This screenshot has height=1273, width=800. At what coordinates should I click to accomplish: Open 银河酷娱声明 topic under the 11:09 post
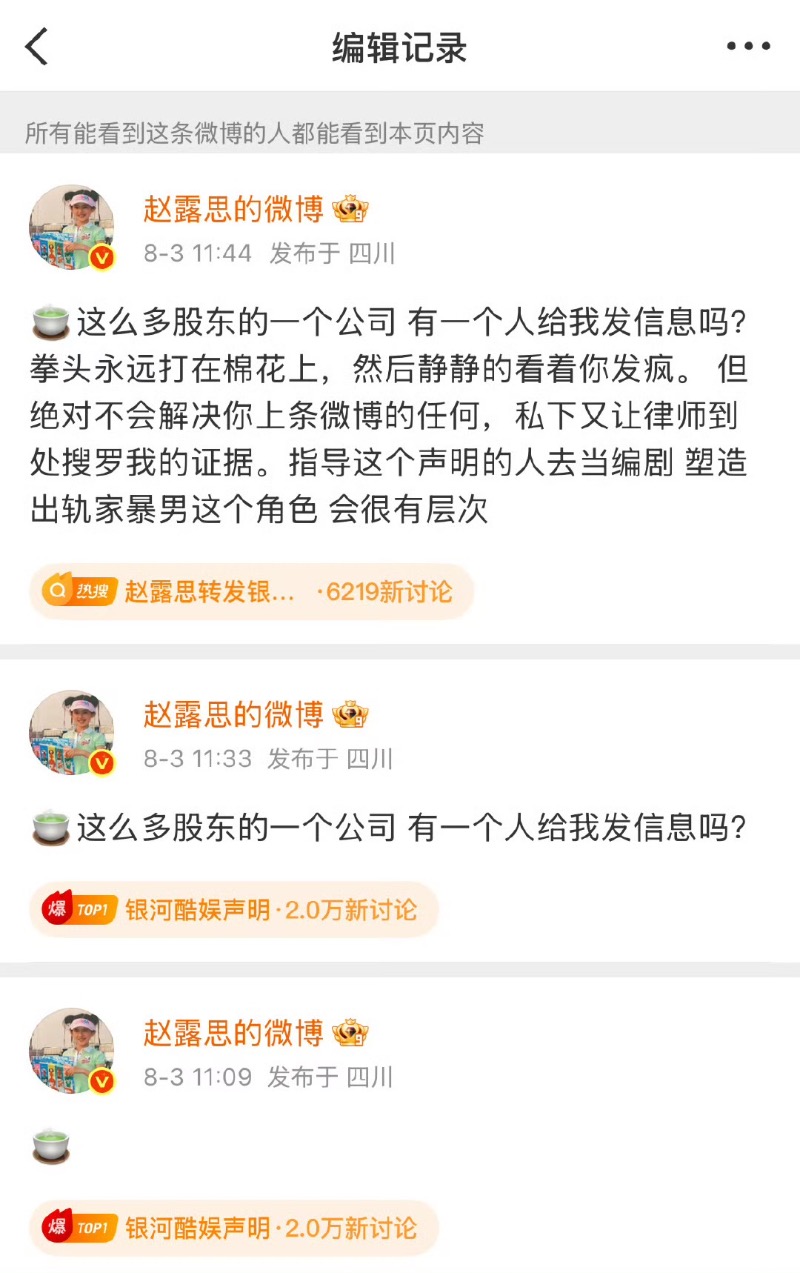pyautogui.click(x=234, y=1228)
